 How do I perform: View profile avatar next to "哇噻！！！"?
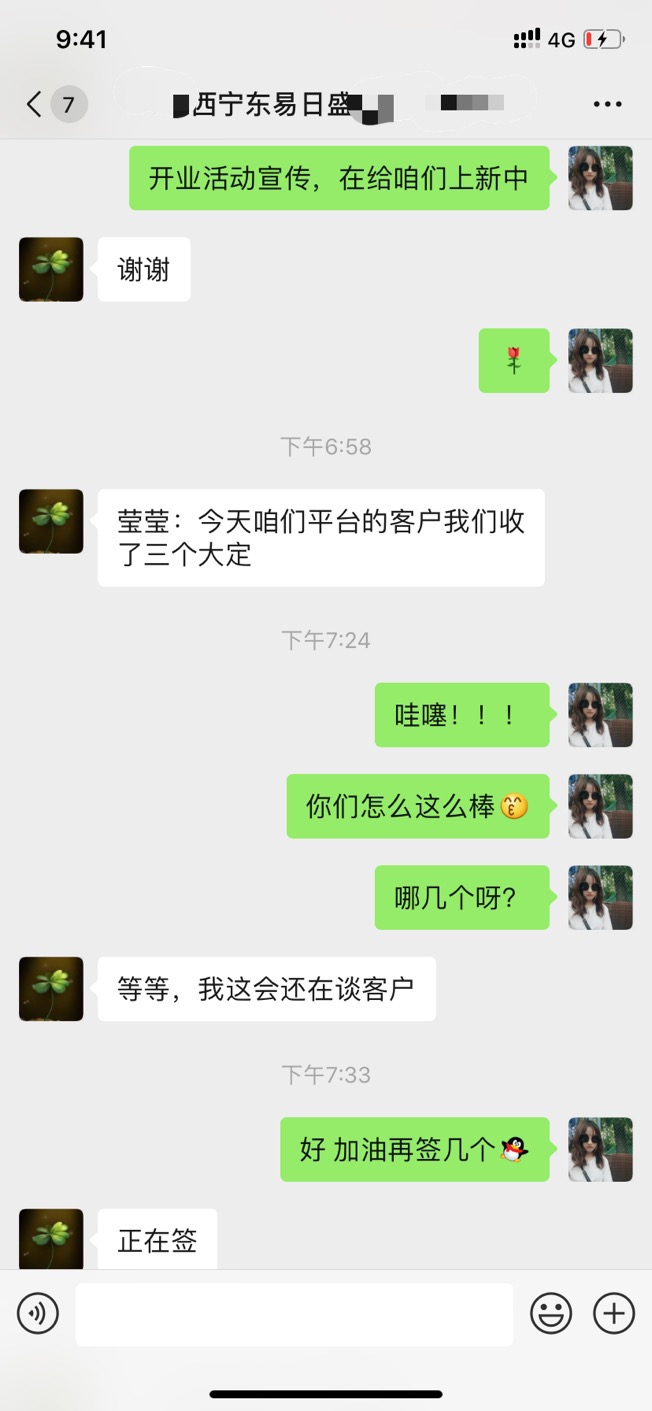click(x=600, y=715)
